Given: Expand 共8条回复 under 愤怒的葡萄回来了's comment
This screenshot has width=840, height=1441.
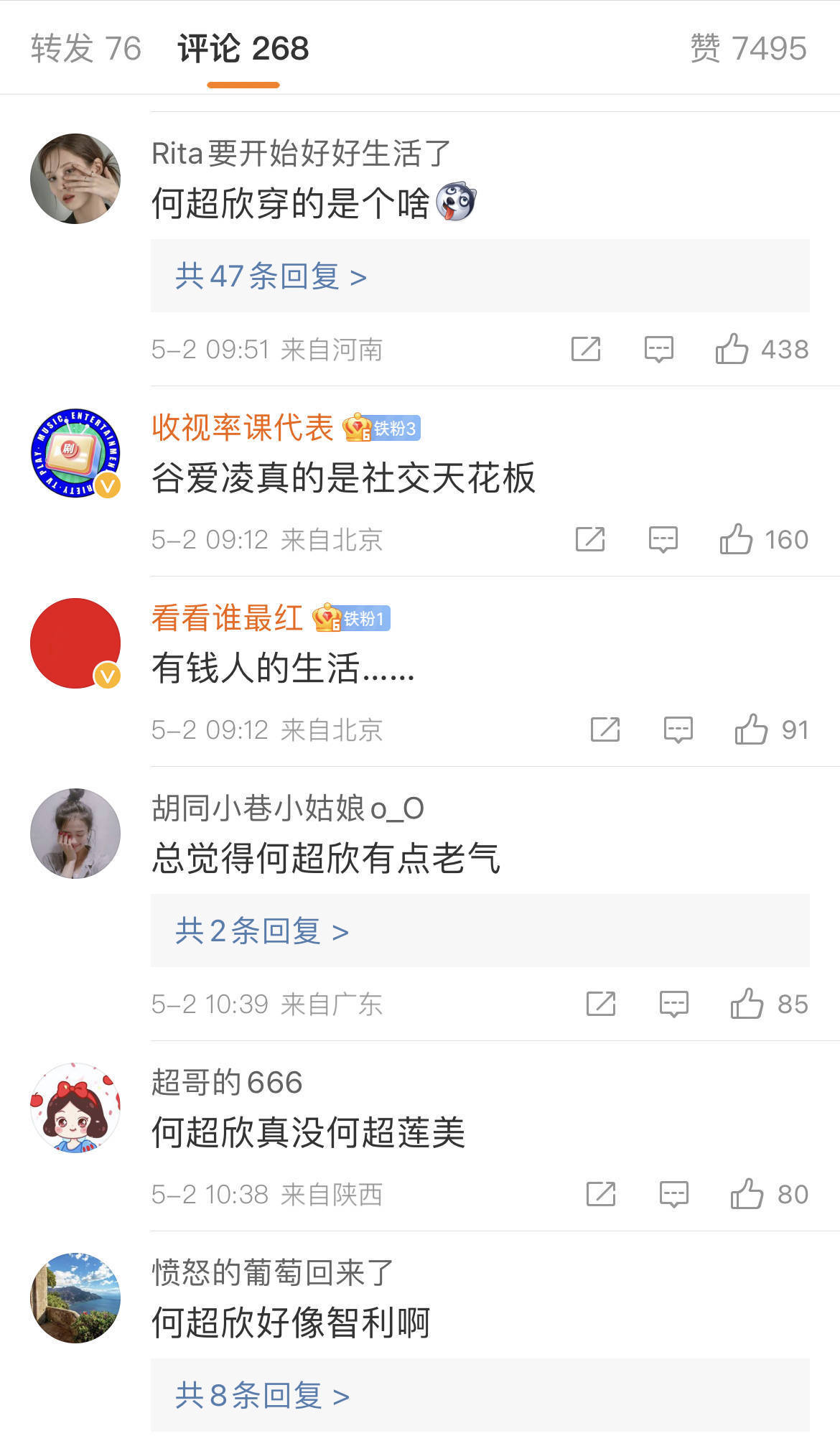Looking at the screenshot, I should pos(262,1395).
